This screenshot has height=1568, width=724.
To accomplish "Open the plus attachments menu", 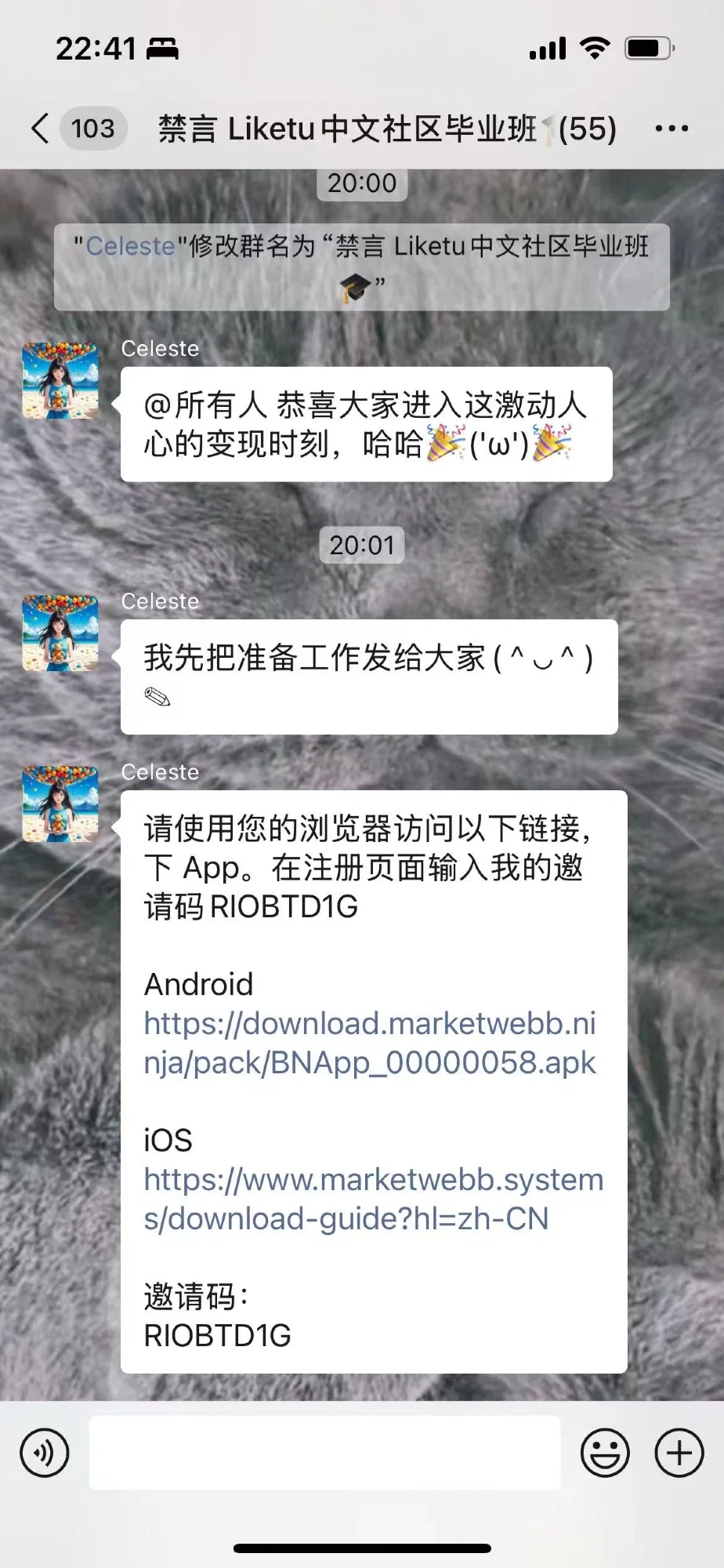I will pos(679,1453).
